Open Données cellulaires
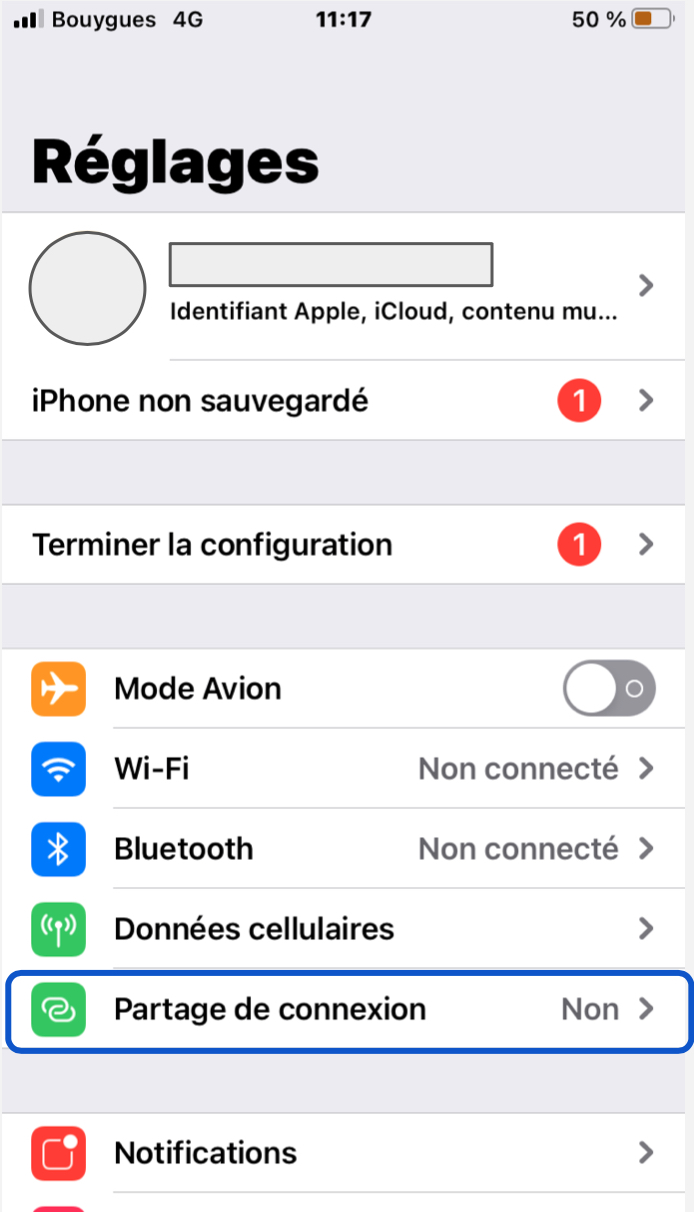 [347, 929]
